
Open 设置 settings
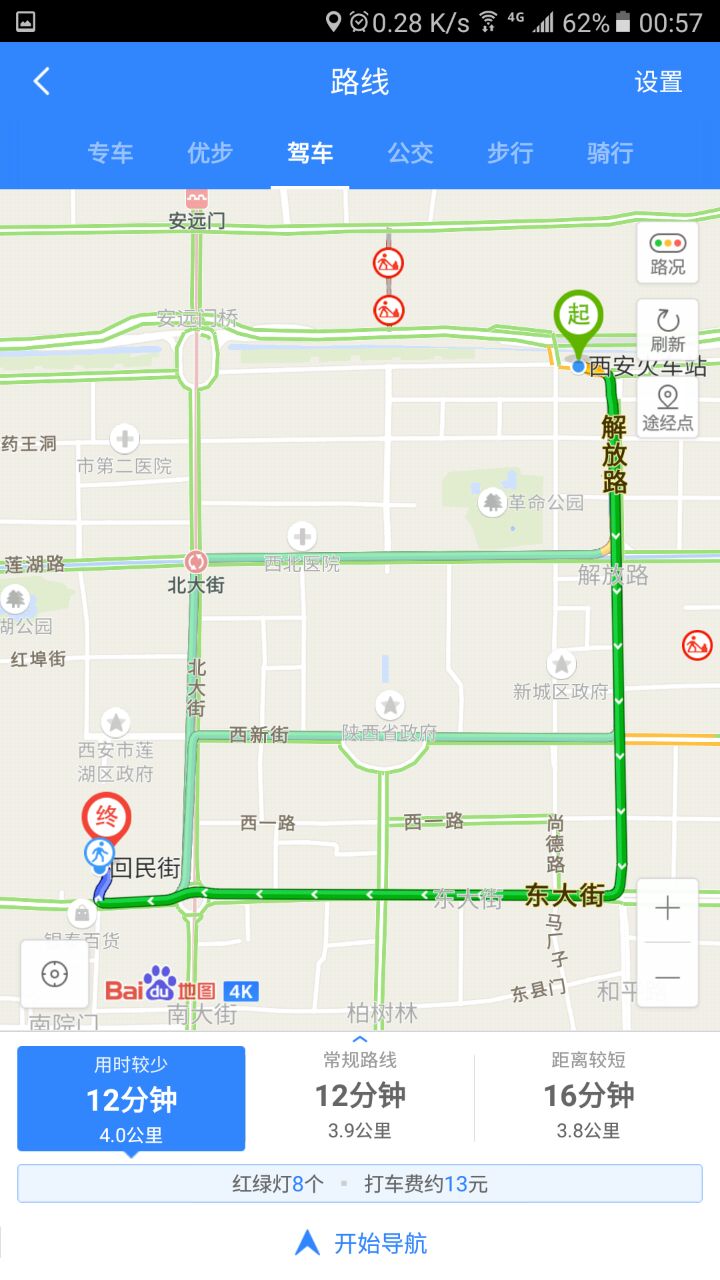tap(658, 82)
